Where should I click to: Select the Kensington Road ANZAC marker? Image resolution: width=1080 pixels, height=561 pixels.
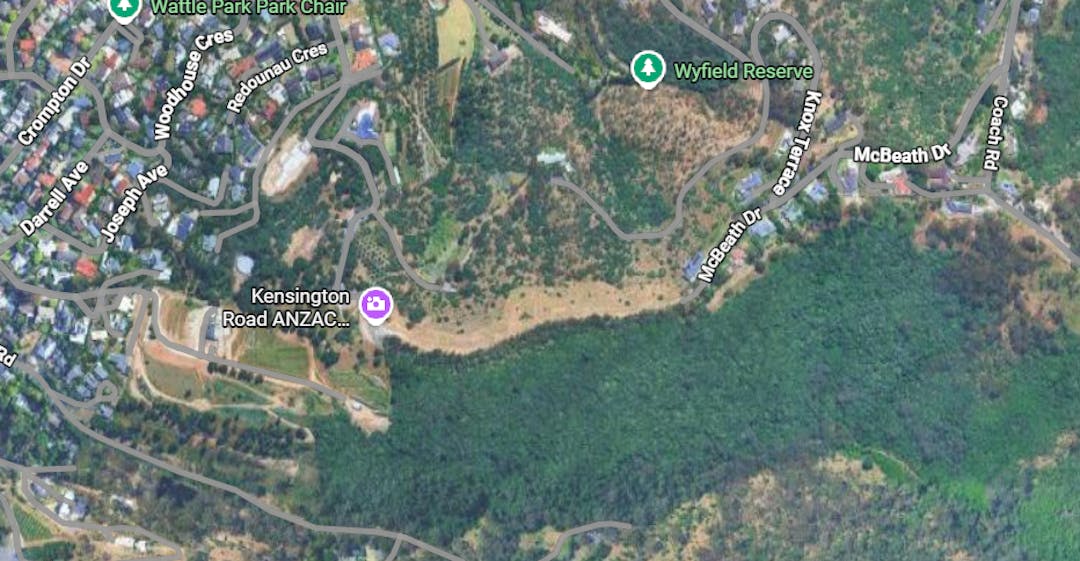click(376, 303)
